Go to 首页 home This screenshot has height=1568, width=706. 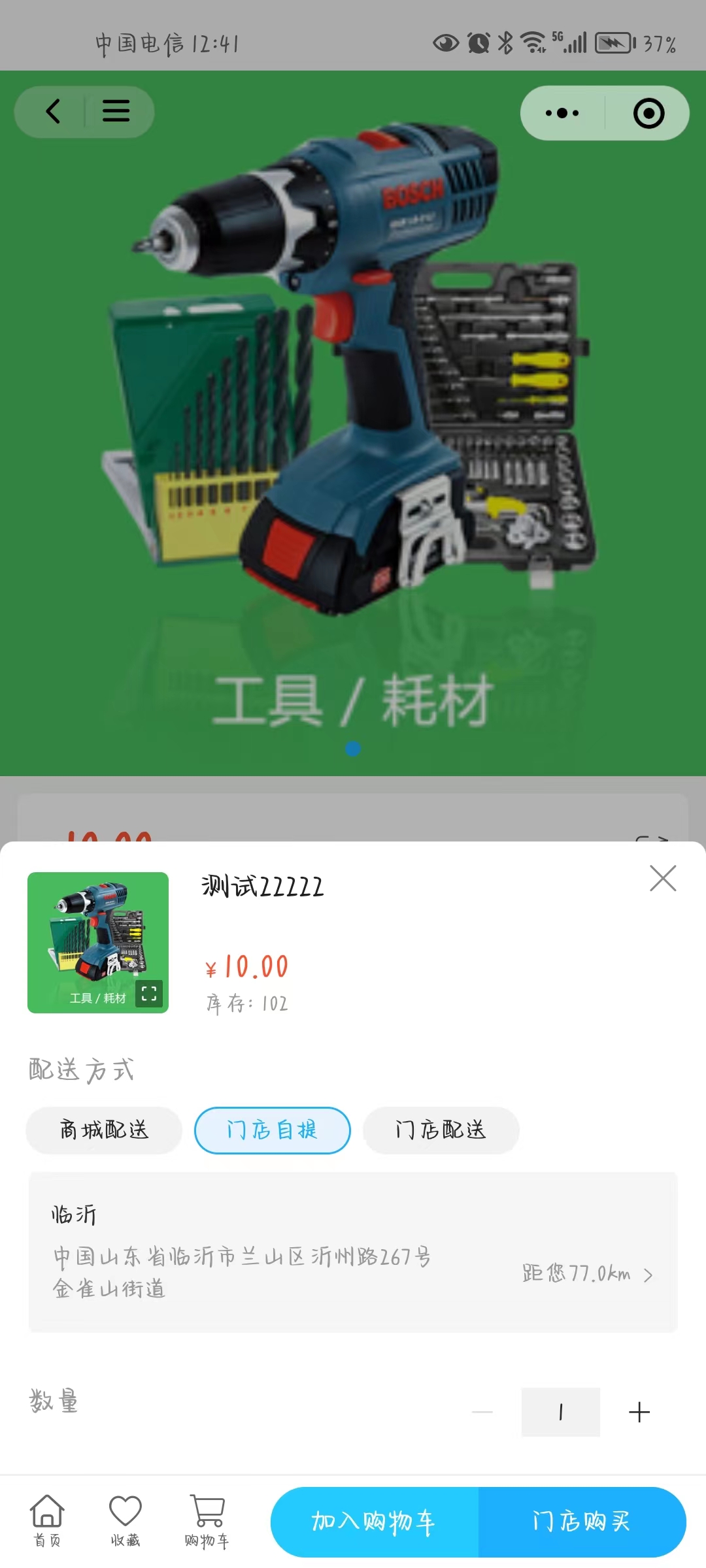coord(47,1521)
